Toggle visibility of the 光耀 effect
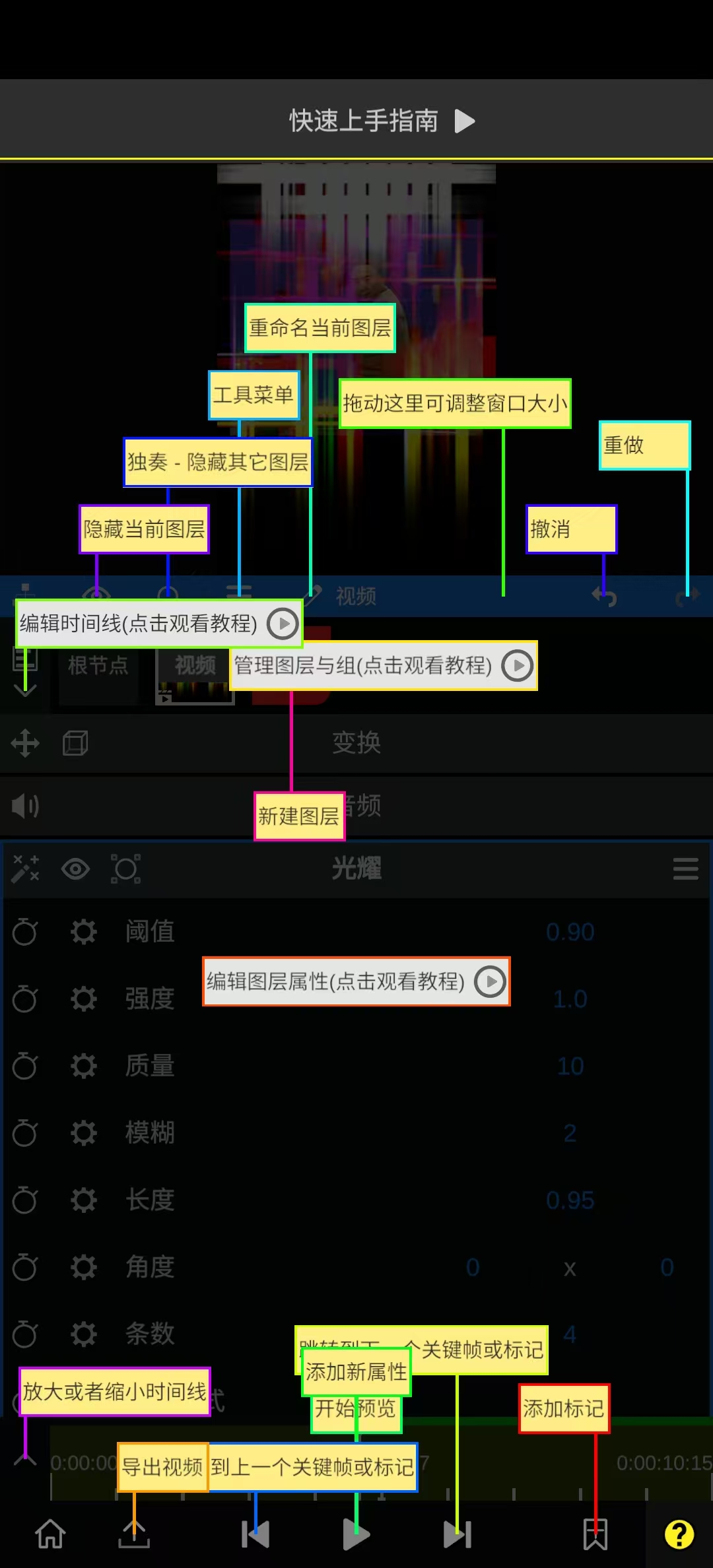This screenshot has width=713, height=1568. click(x=75, y=868)
